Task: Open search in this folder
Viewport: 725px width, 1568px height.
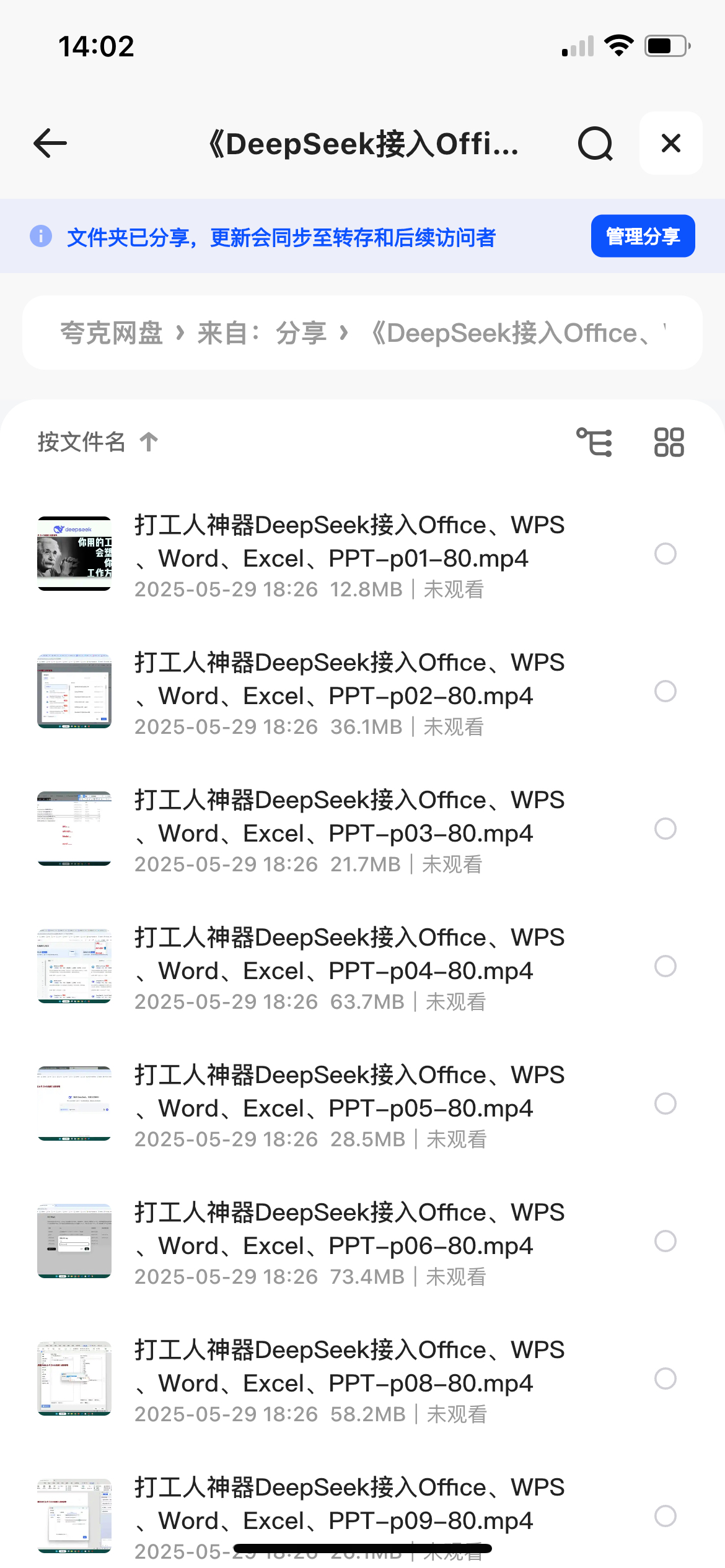Action: (595, 144)
